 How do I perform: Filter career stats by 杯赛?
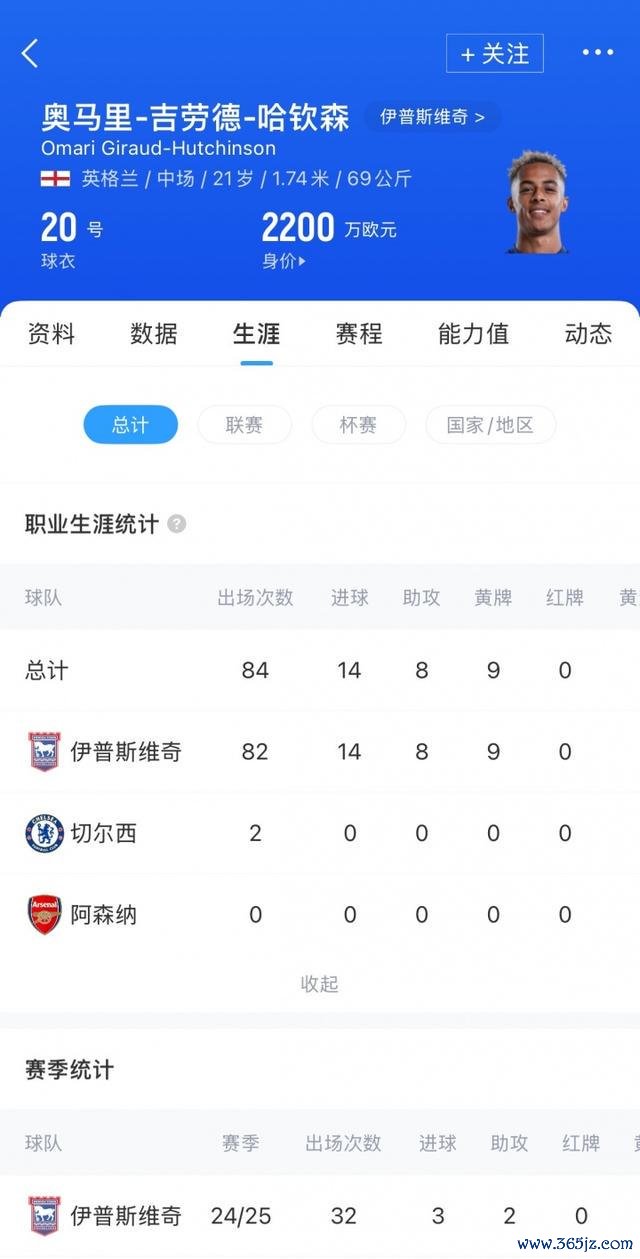(x=359, y=425)
